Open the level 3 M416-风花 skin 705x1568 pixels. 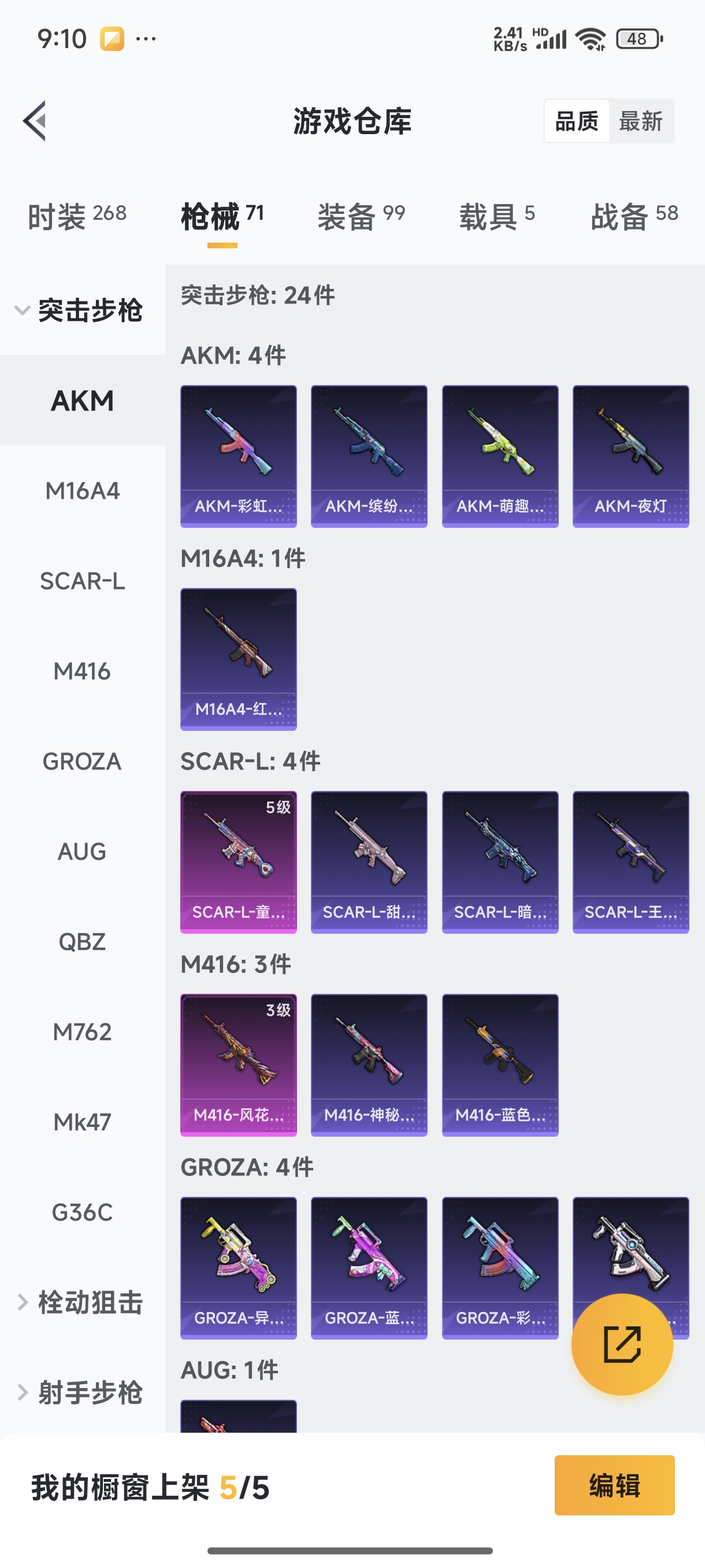click(239, 1065)
